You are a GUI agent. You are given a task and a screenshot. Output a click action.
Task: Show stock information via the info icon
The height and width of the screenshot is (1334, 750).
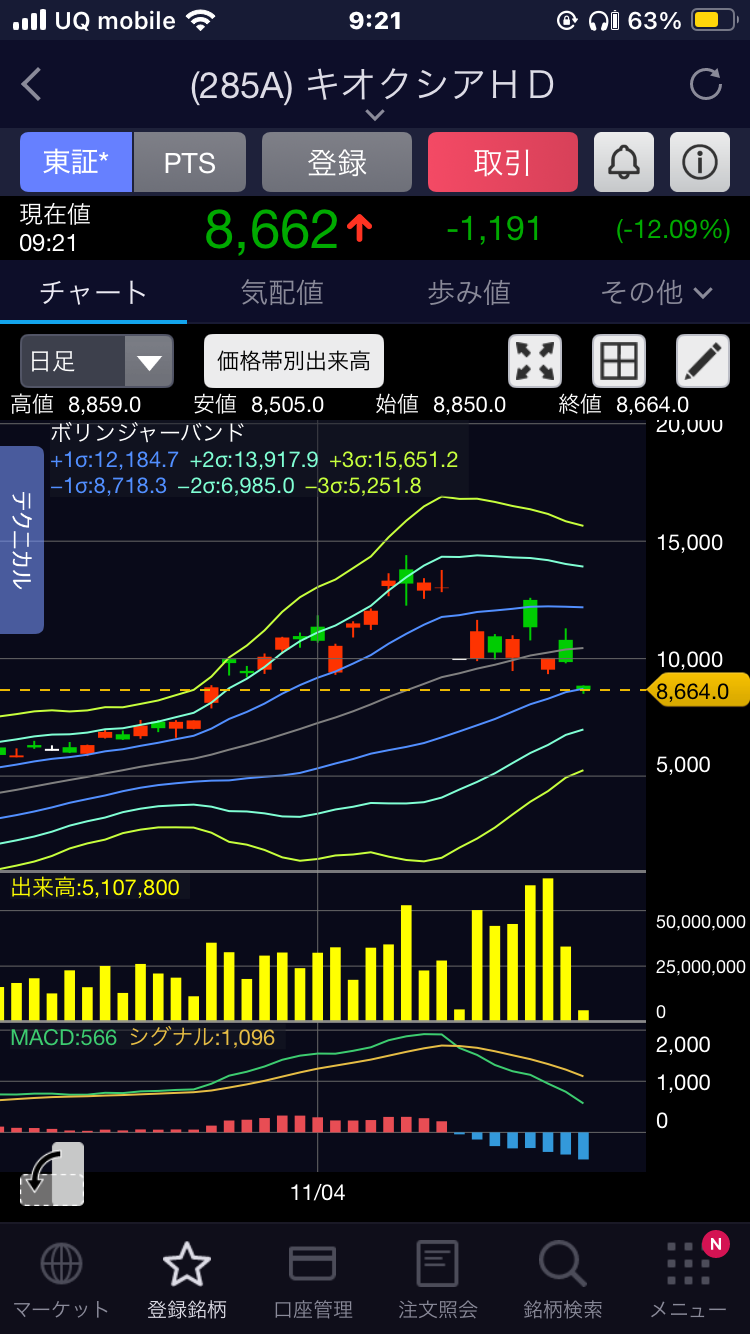(700, 162)
